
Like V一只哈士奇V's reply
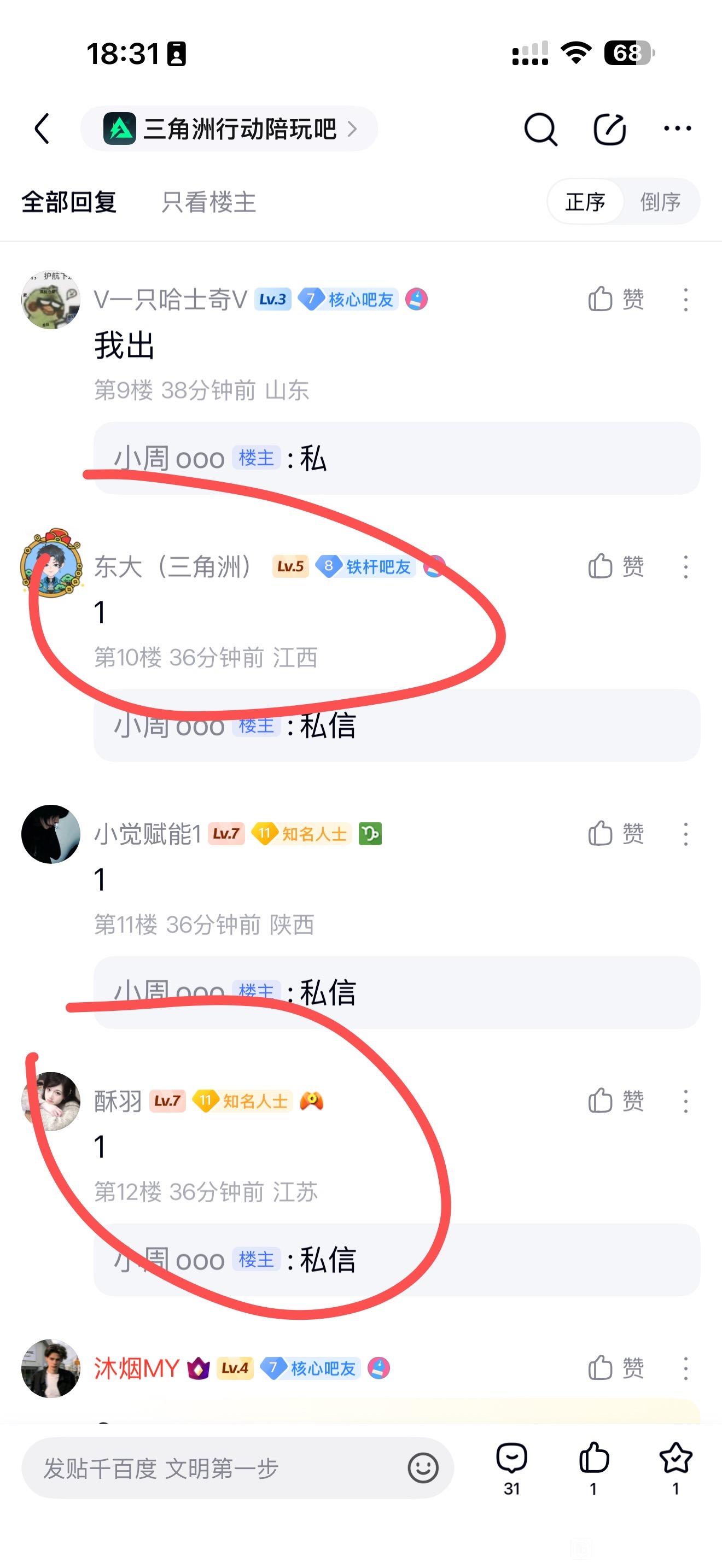tap(615, 299)
